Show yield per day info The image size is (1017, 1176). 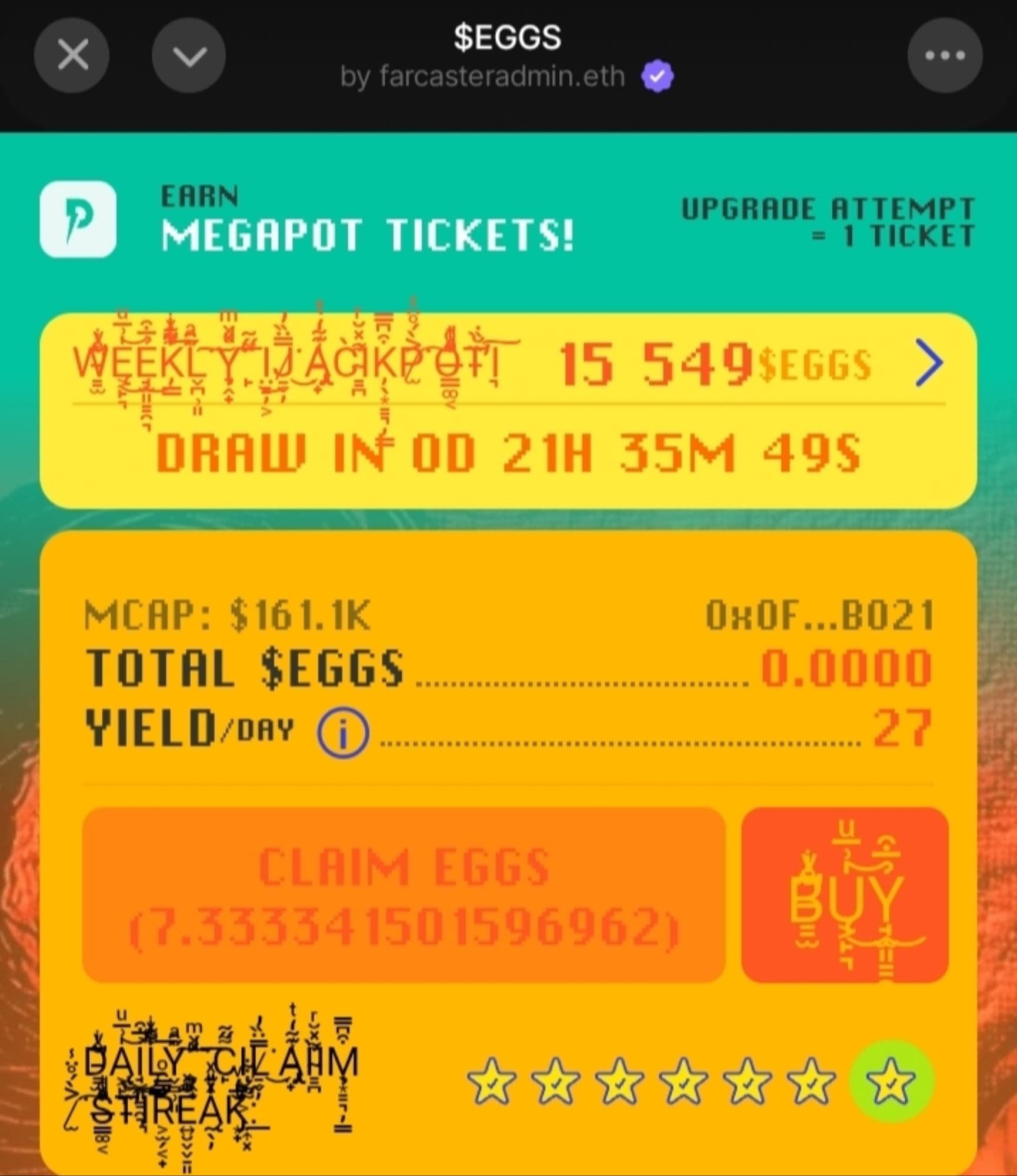[343, 732]
